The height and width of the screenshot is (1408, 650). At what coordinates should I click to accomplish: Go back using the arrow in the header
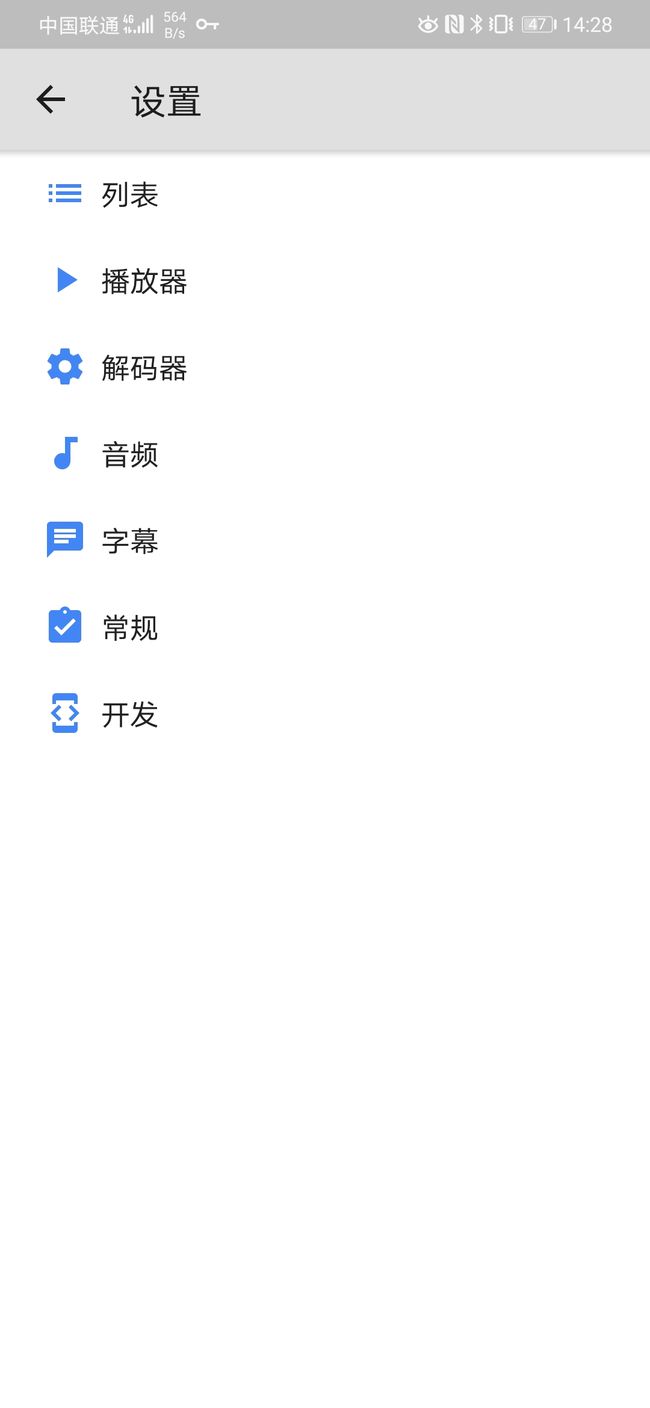coord(50,100)
